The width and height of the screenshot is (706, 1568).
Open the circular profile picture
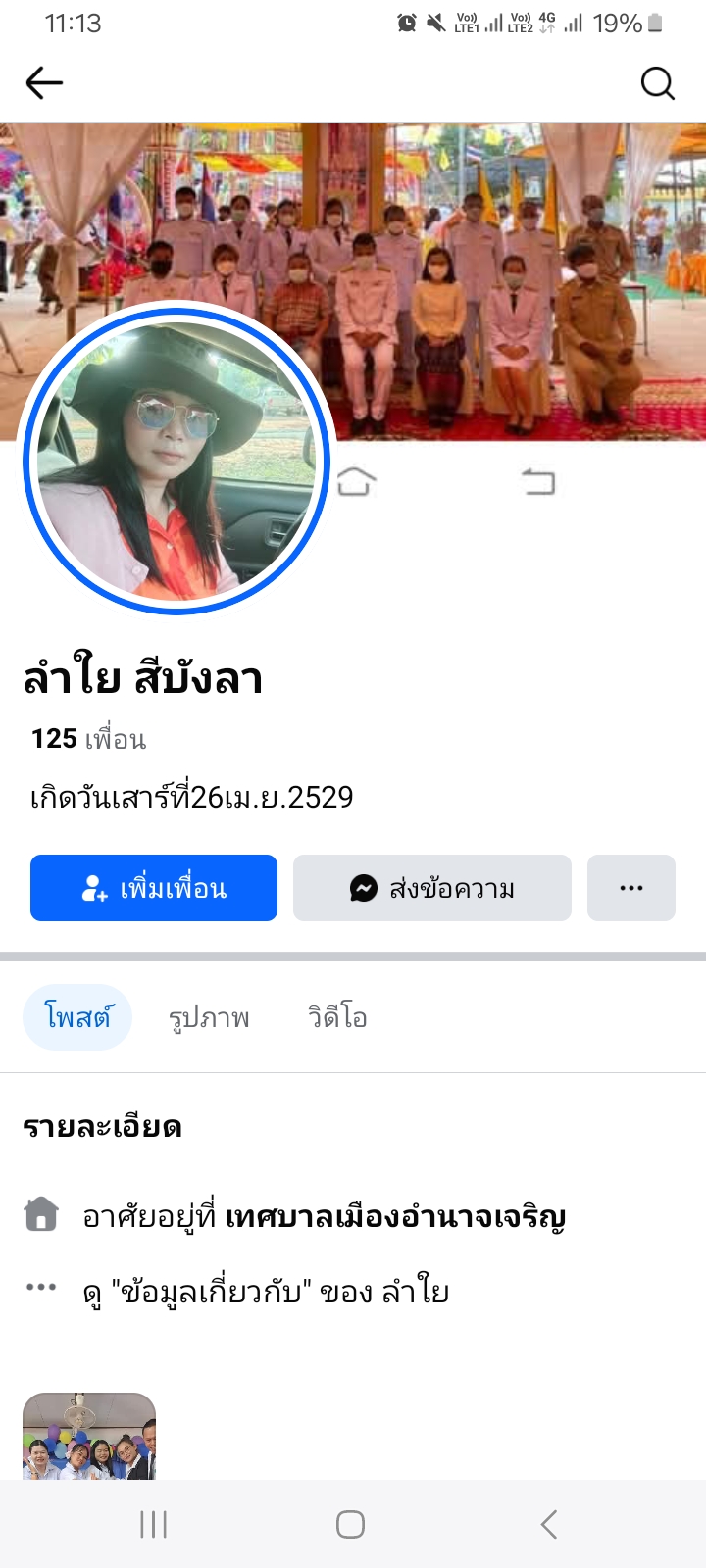(x=176, y=461)
